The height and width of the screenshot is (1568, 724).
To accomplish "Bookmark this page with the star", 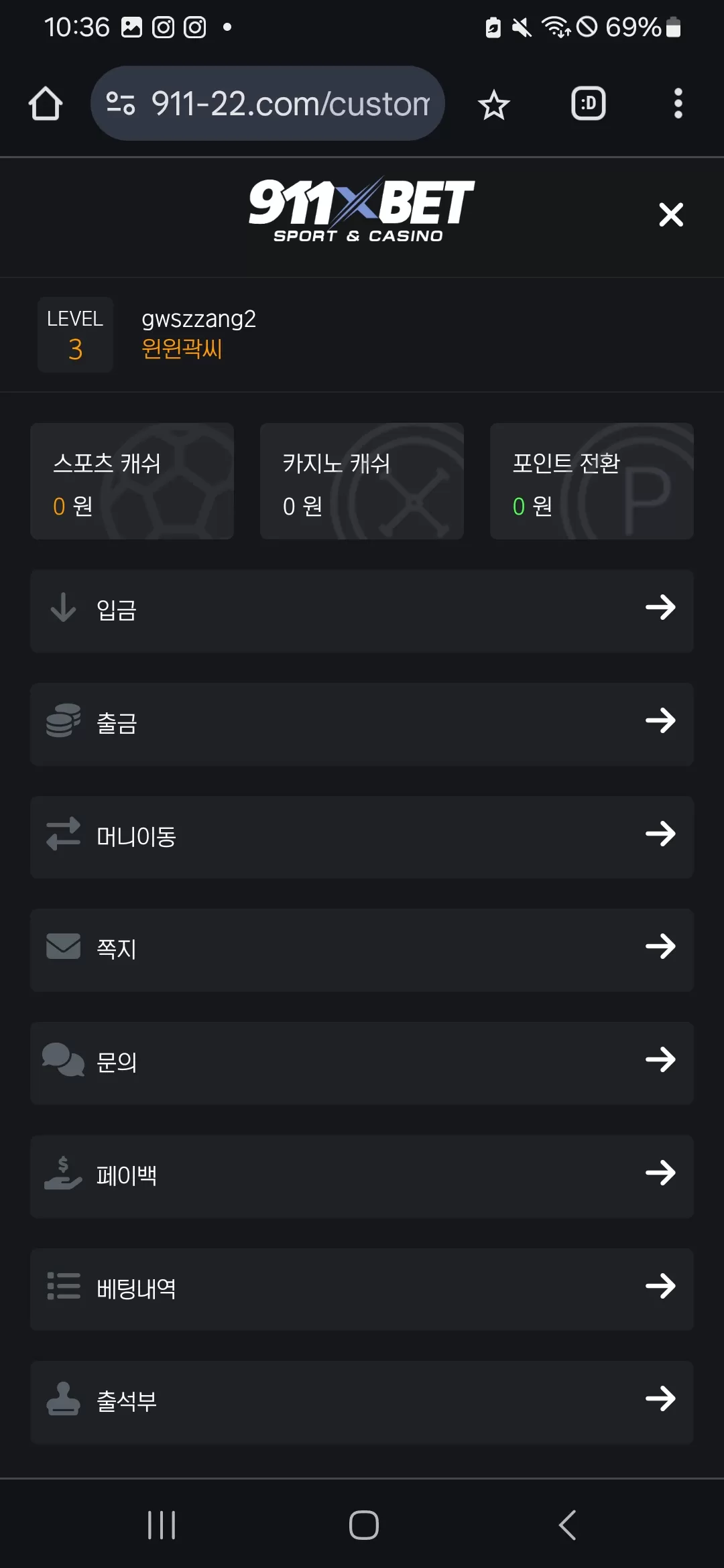I will 494,105.
